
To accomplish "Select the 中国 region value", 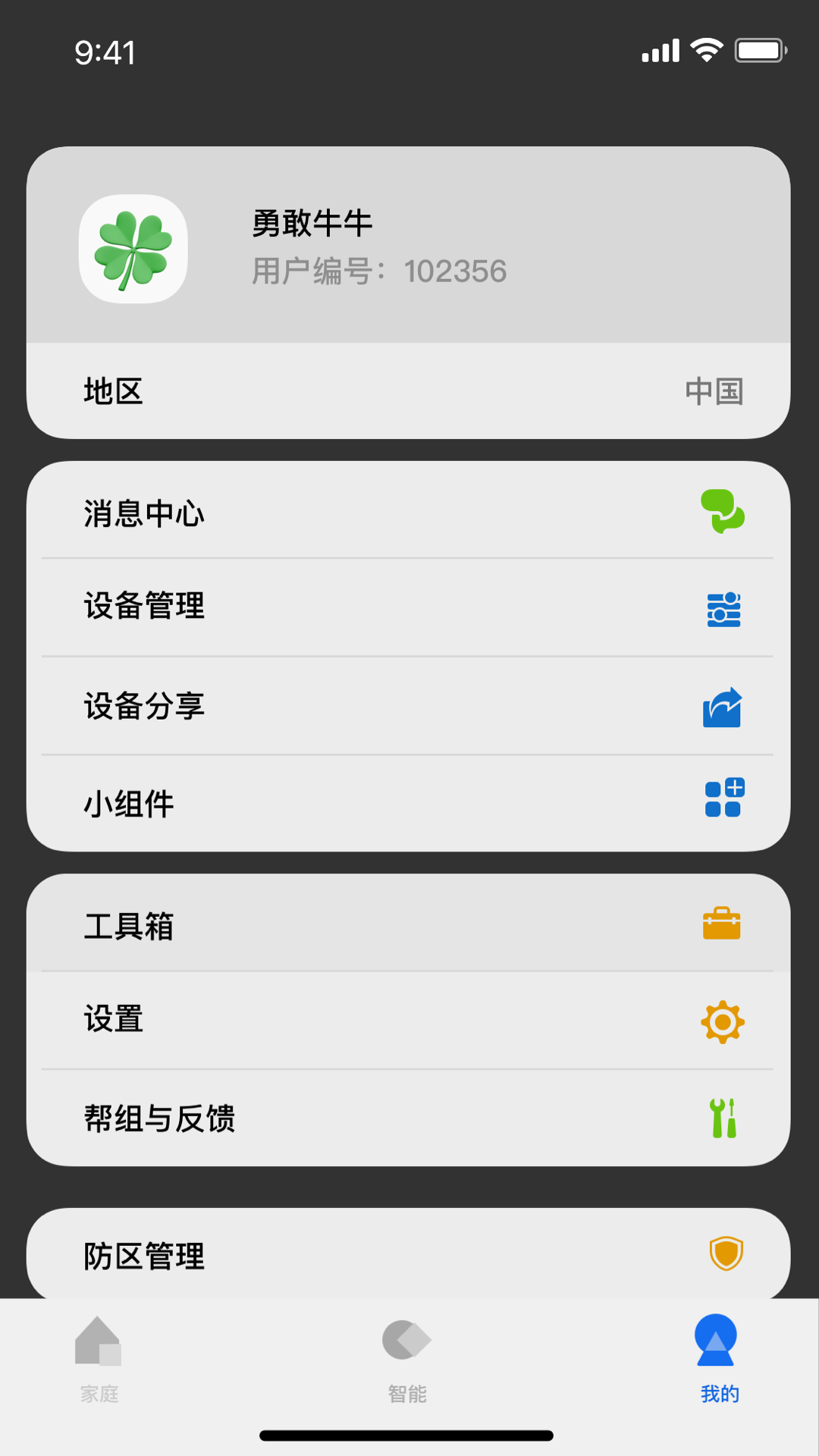I will pyautogui.click(x=714, y=391).
